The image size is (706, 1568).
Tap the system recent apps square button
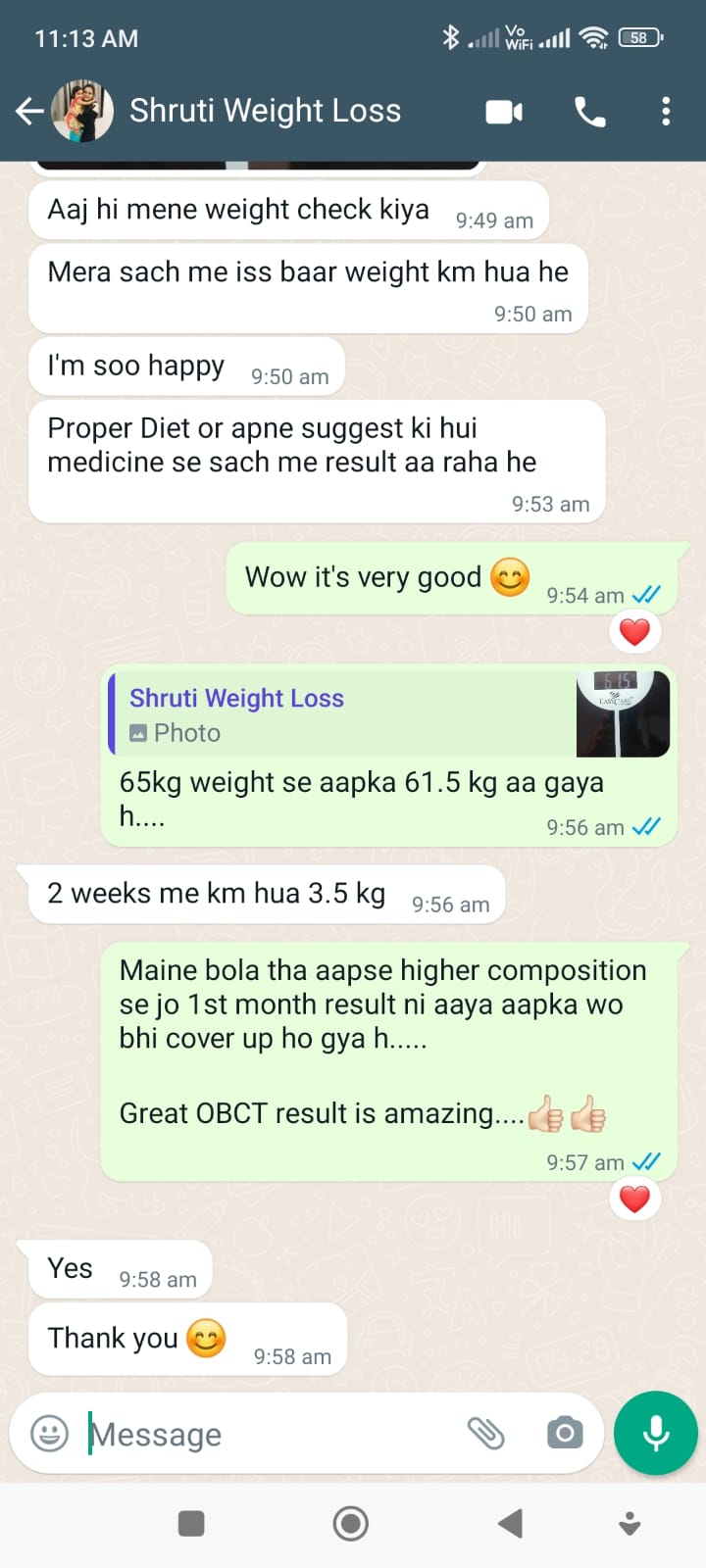point(191,1523)
